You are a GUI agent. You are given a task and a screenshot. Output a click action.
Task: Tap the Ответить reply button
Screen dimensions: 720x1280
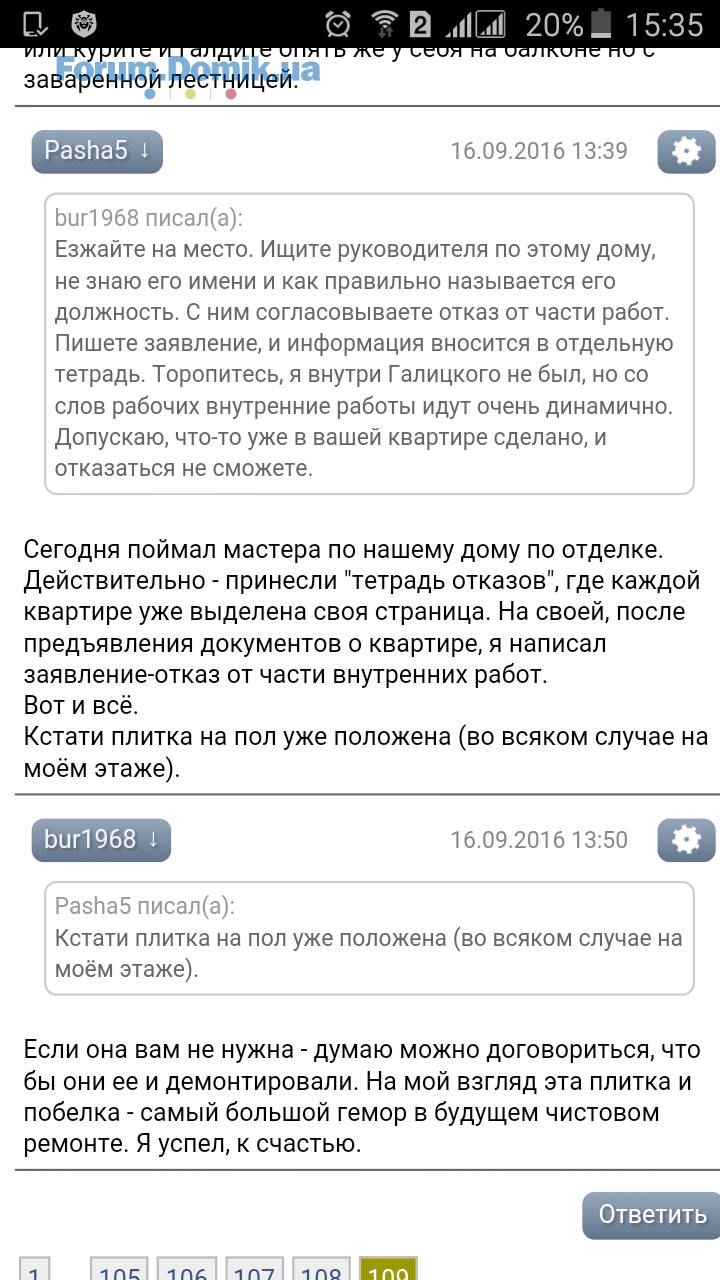pos(651,1215)
